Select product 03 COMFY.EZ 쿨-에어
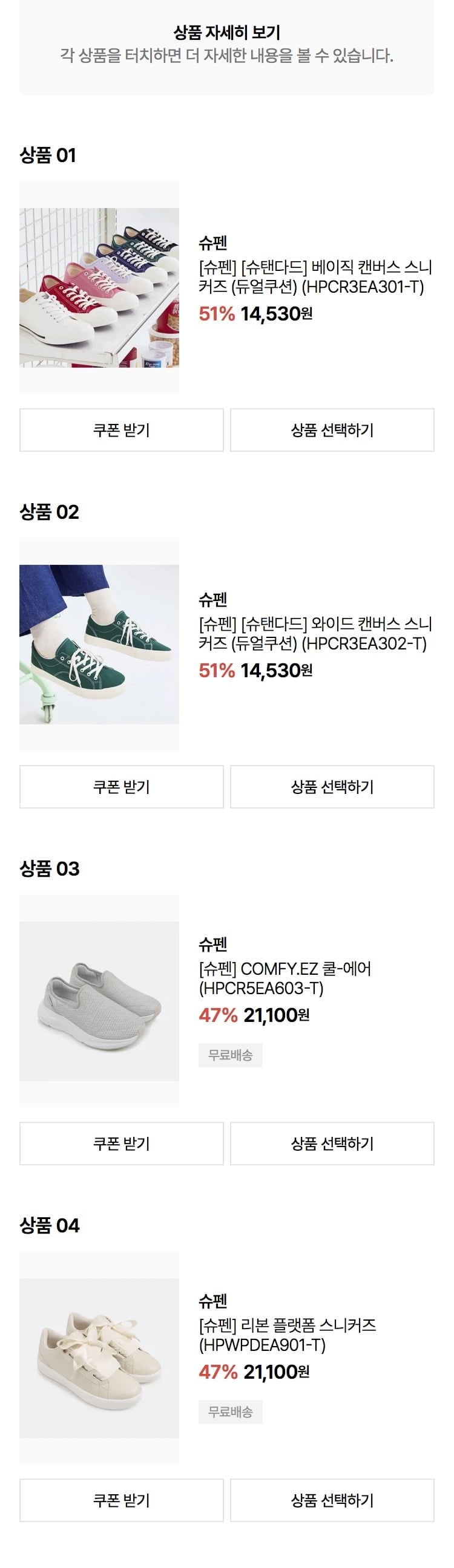 (332, 1143)
